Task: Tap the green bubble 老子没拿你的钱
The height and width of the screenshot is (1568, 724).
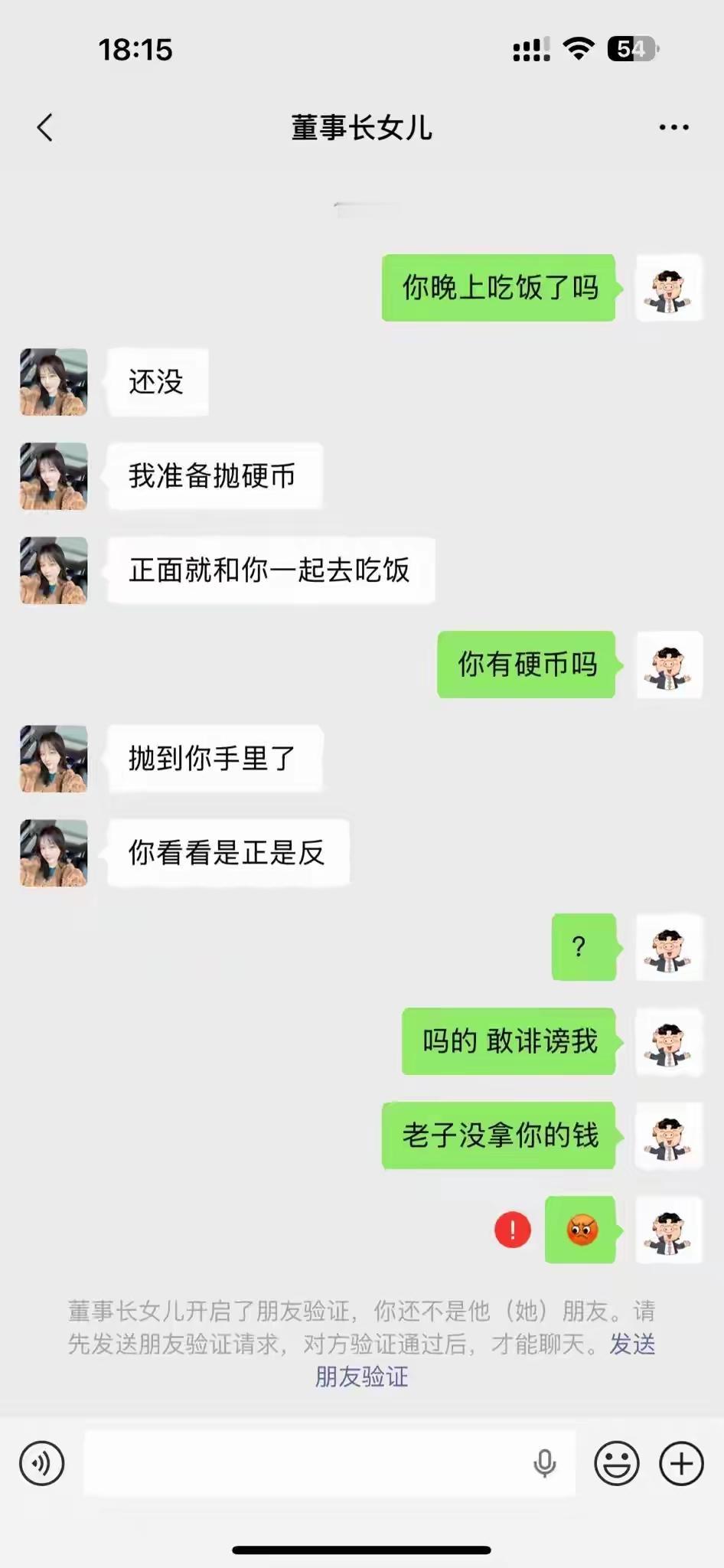Action: pos(497,1137)
